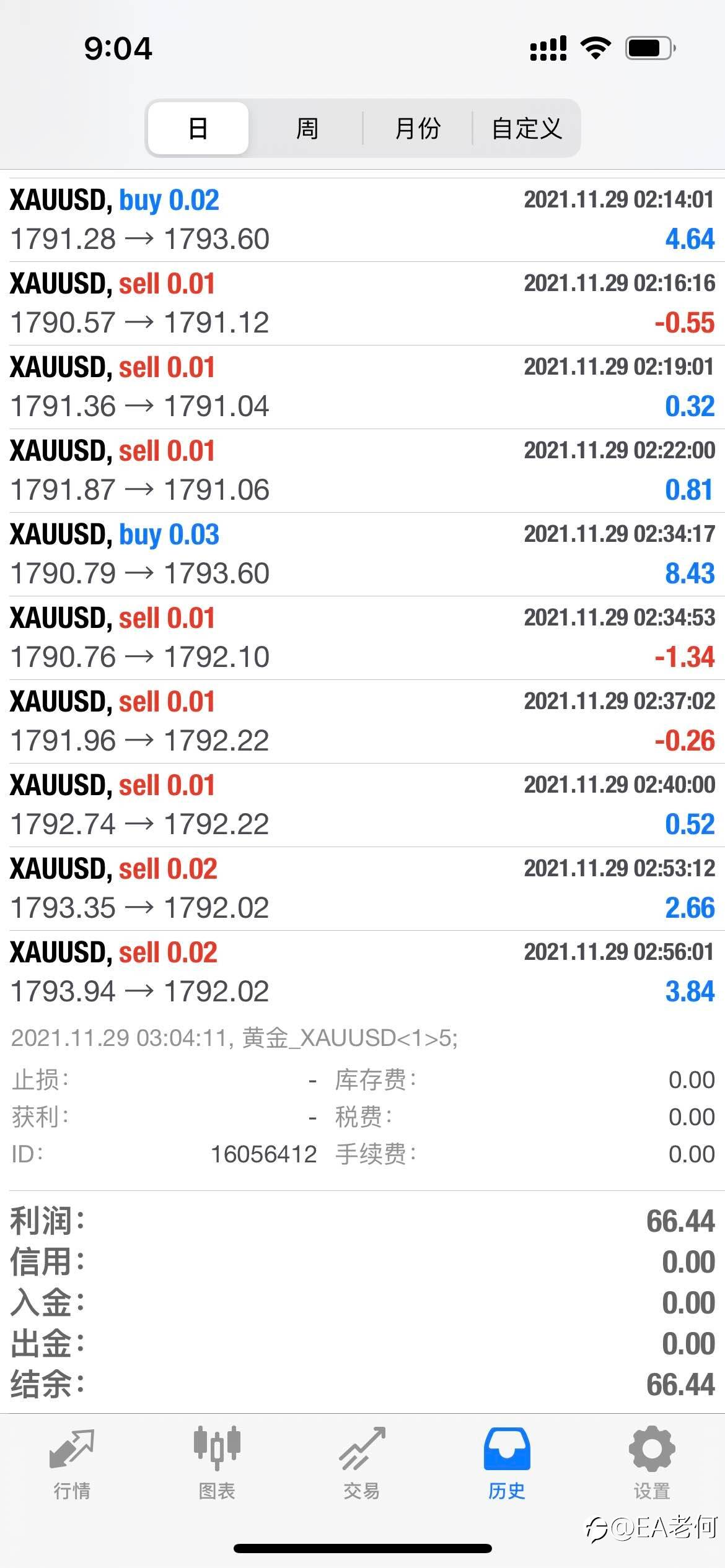Expand the buy 0.02 trade at 02:14:01
725x1568 pixels.
click(362, 220)
